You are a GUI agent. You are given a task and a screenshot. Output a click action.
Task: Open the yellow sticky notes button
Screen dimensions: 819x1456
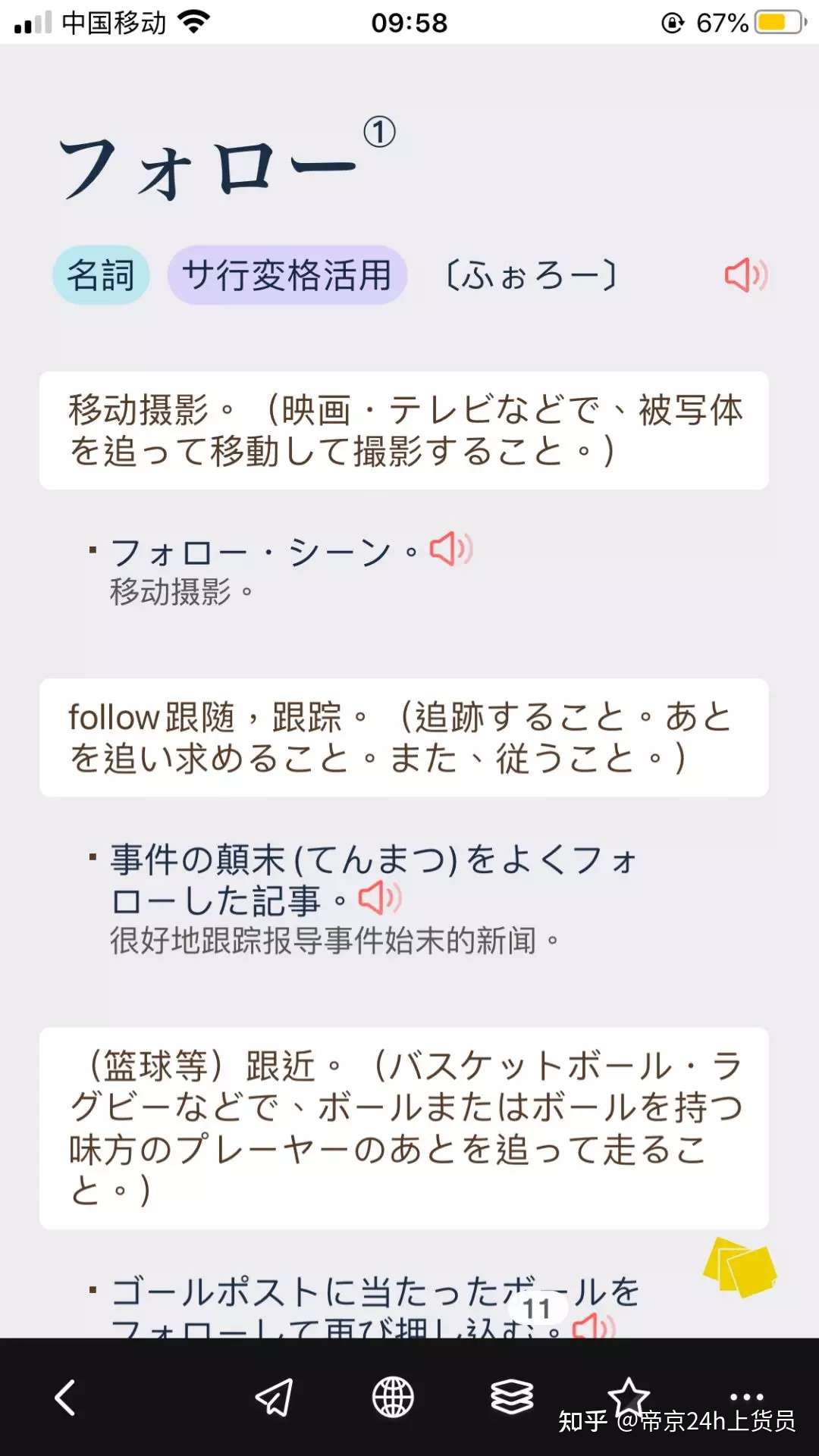739,1267
